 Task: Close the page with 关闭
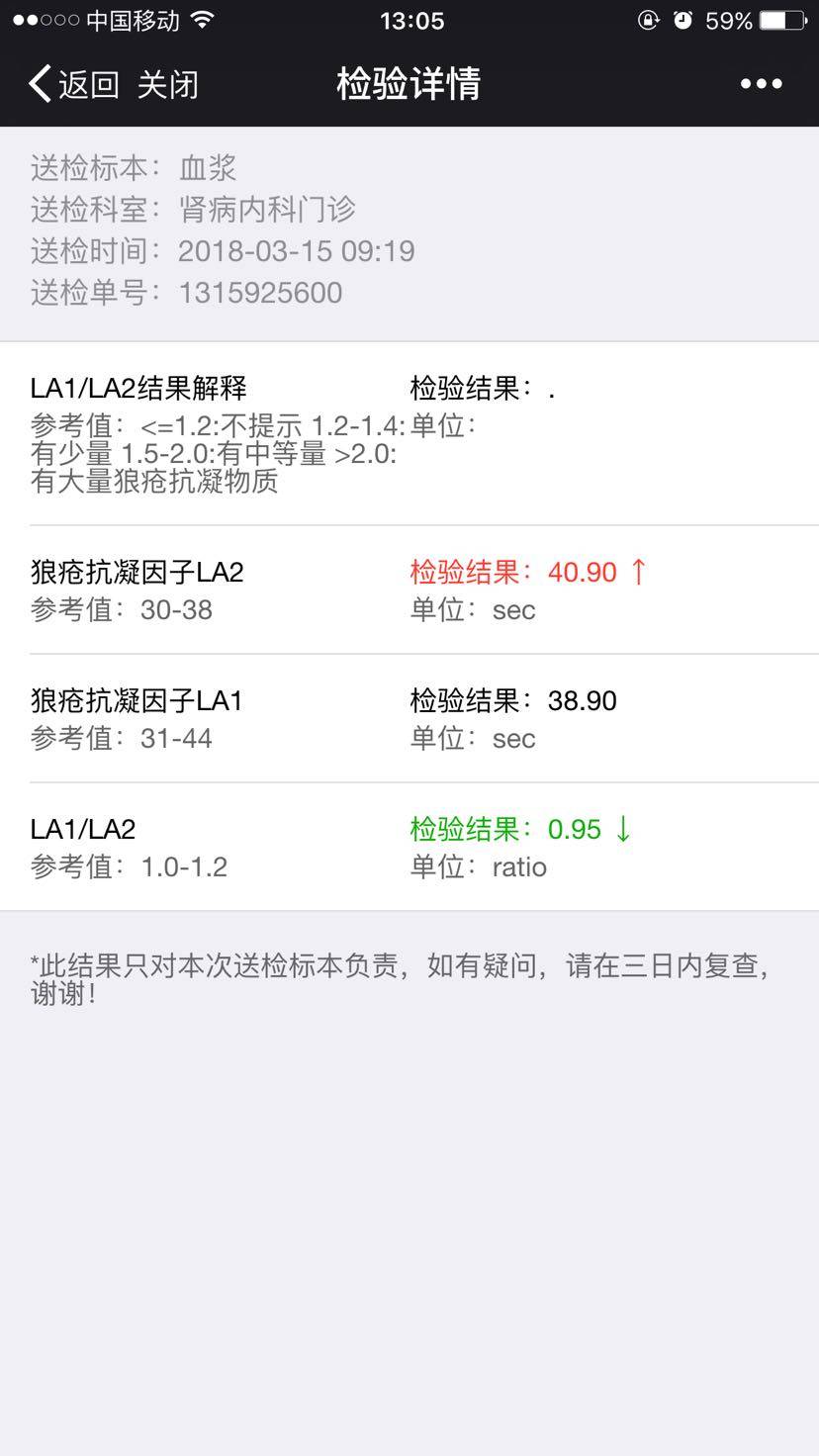[x=167, y=84]
